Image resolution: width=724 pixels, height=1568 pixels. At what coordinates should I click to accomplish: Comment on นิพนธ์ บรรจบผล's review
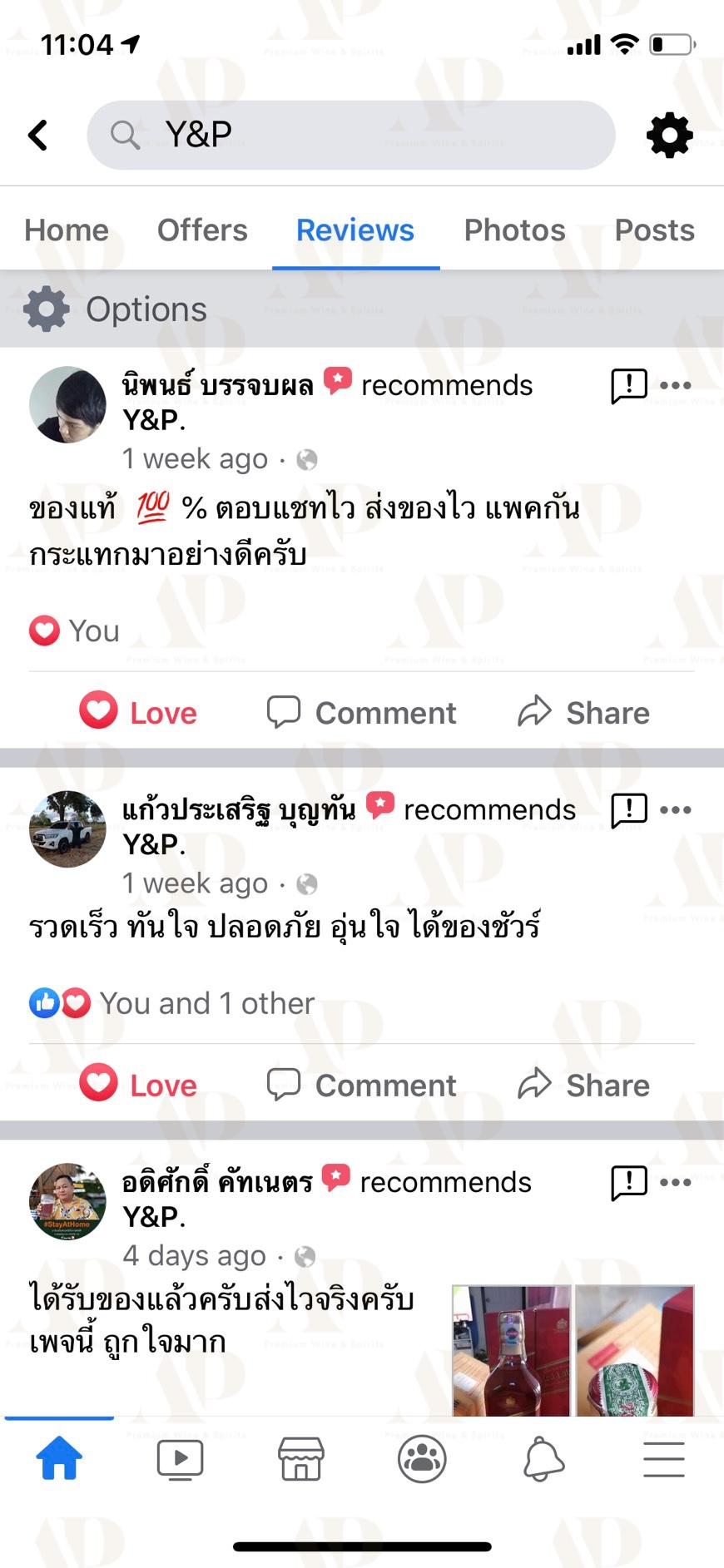coord(361,713)
